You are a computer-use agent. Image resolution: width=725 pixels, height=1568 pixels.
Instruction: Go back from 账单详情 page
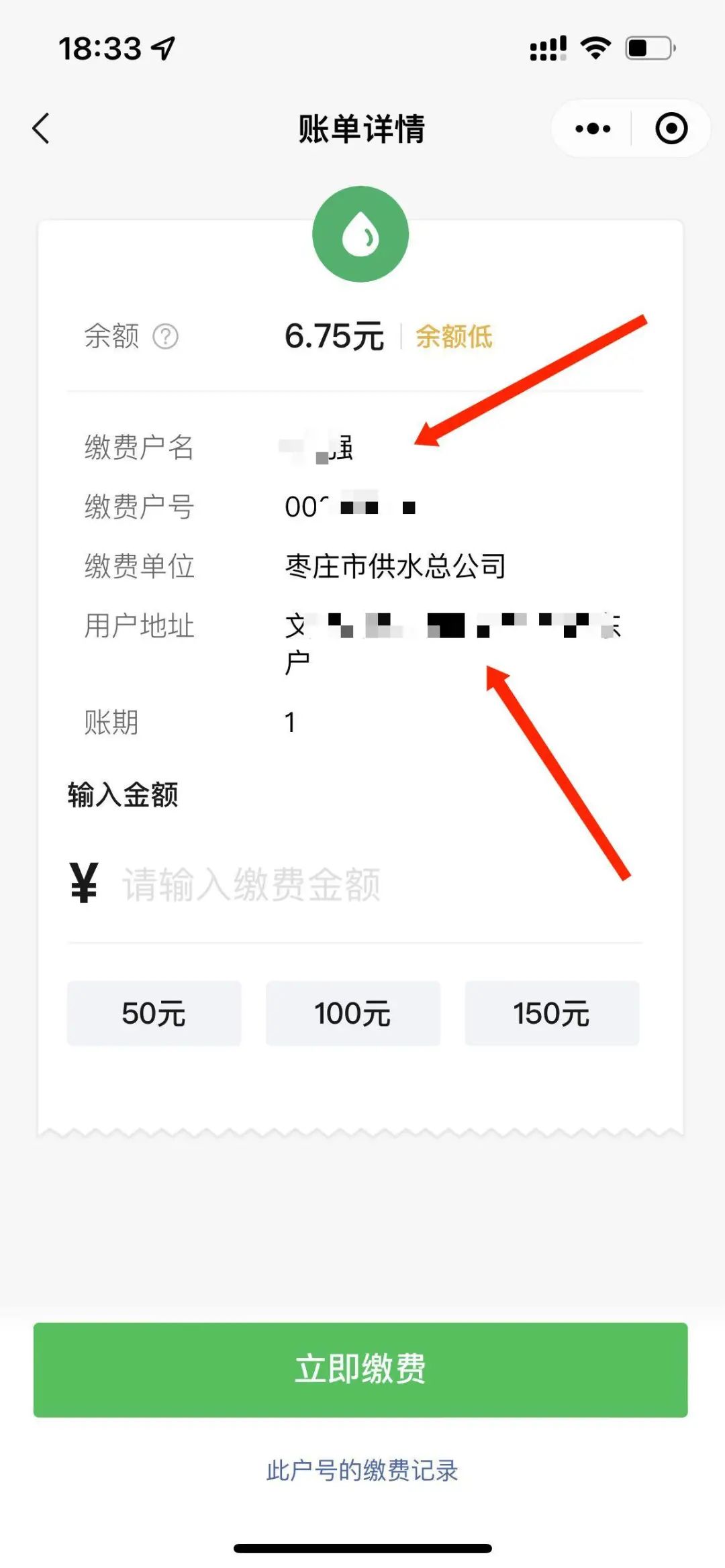(x=42, y=128)
